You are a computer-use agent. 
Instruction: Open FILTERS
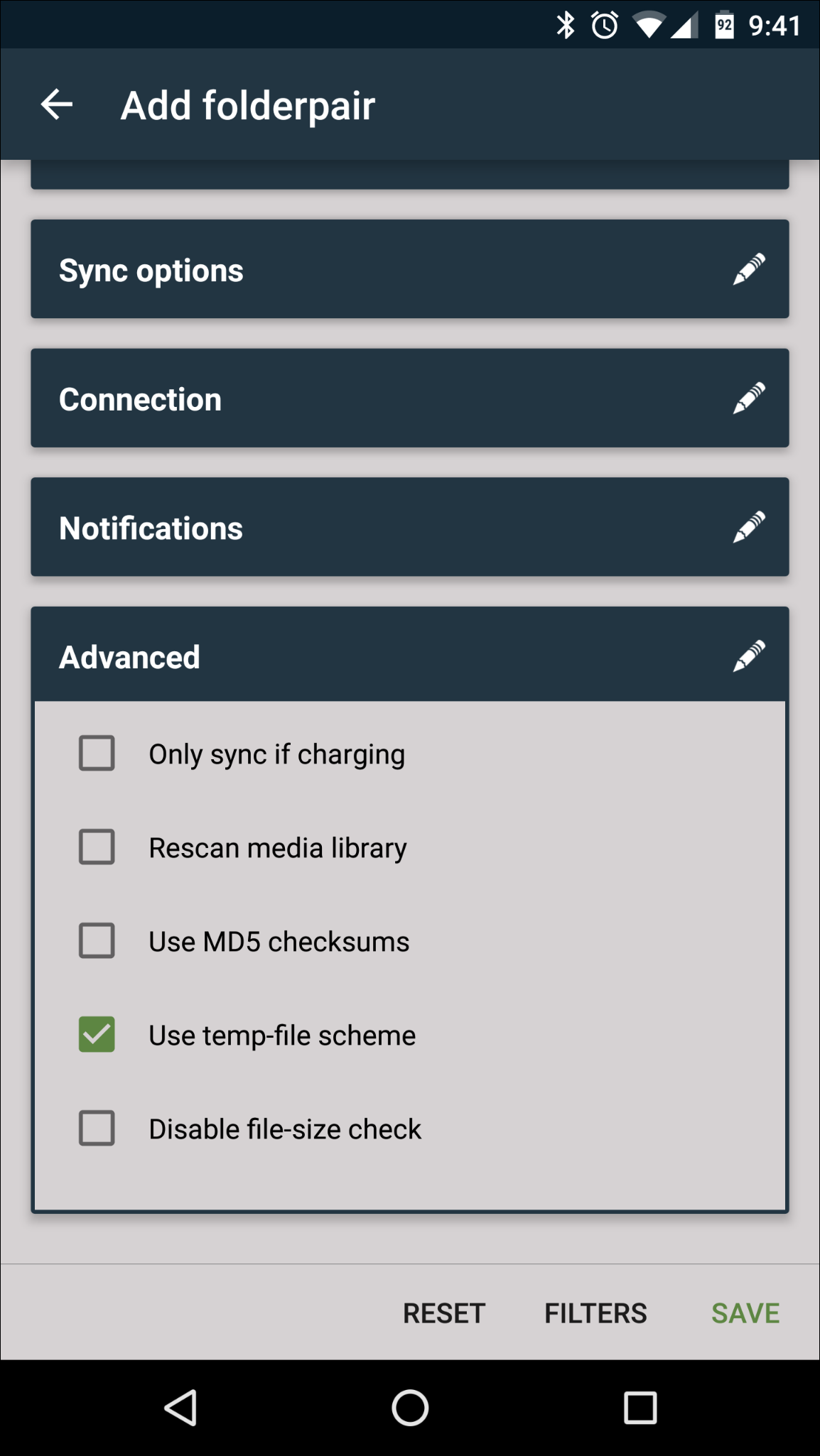595,1313
